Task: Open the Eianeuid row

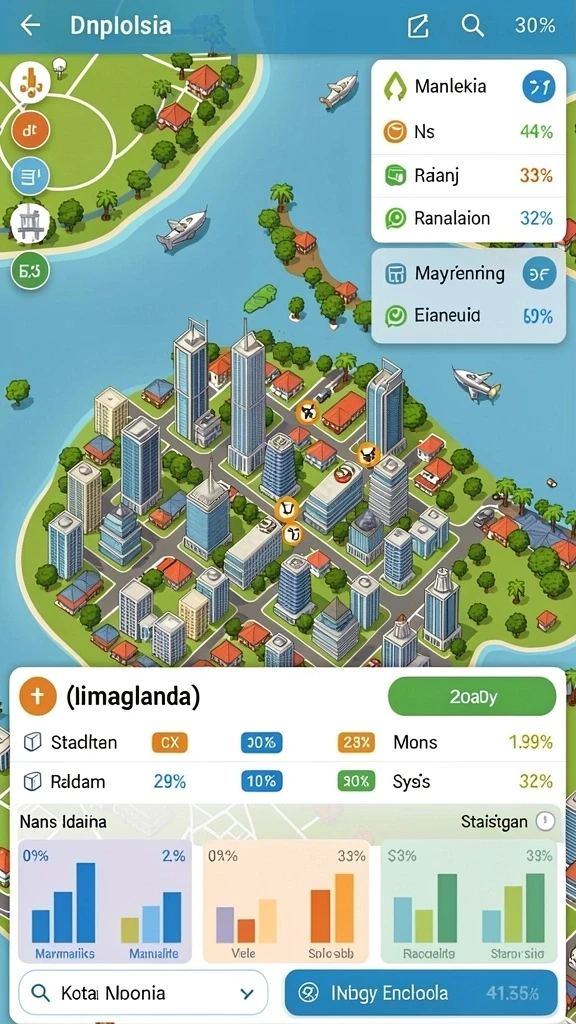Action: coord(468,317)
